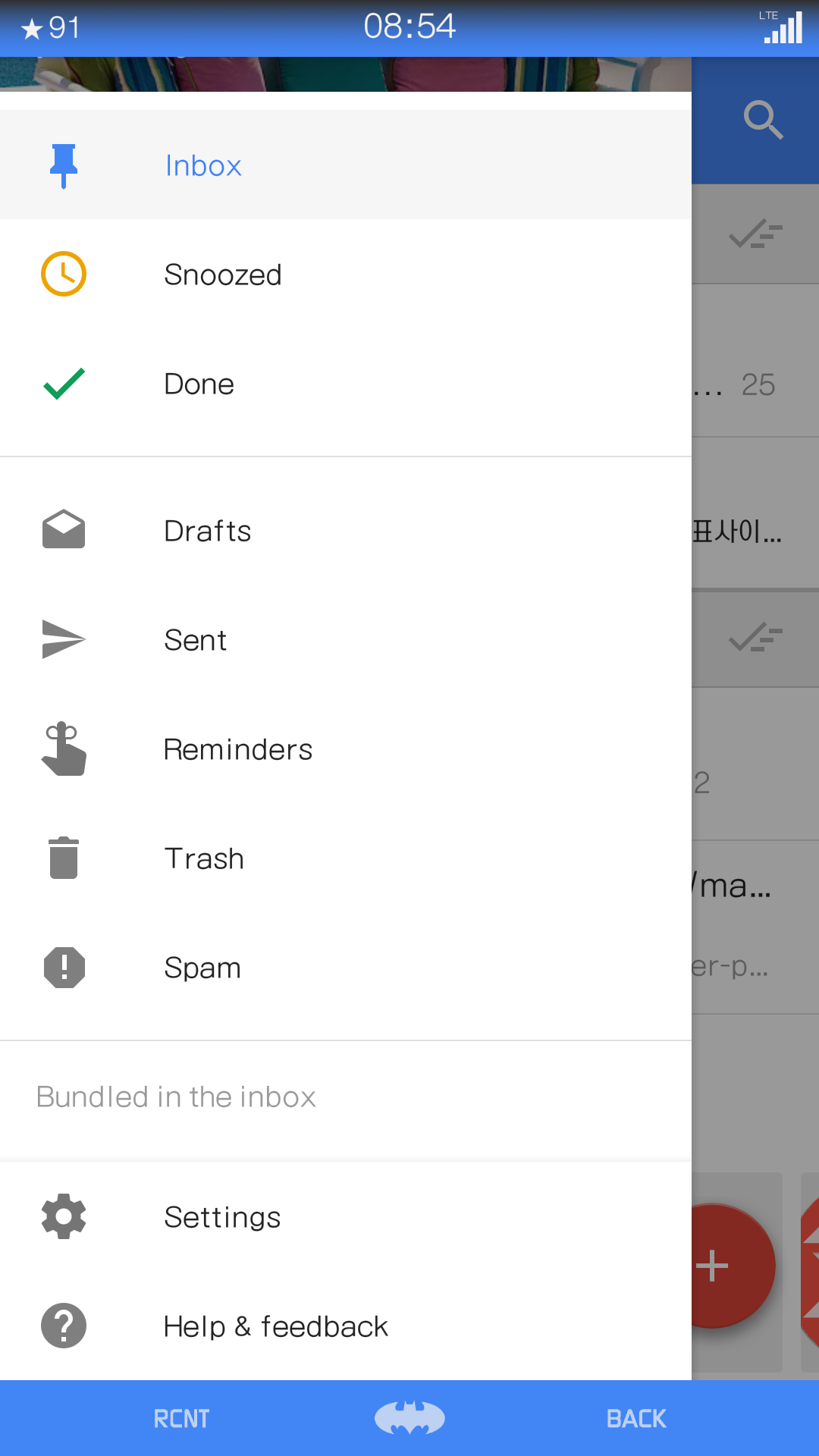Go to the Done section
The width and height of the screenshot is (819, 1456).
[199, 384]
